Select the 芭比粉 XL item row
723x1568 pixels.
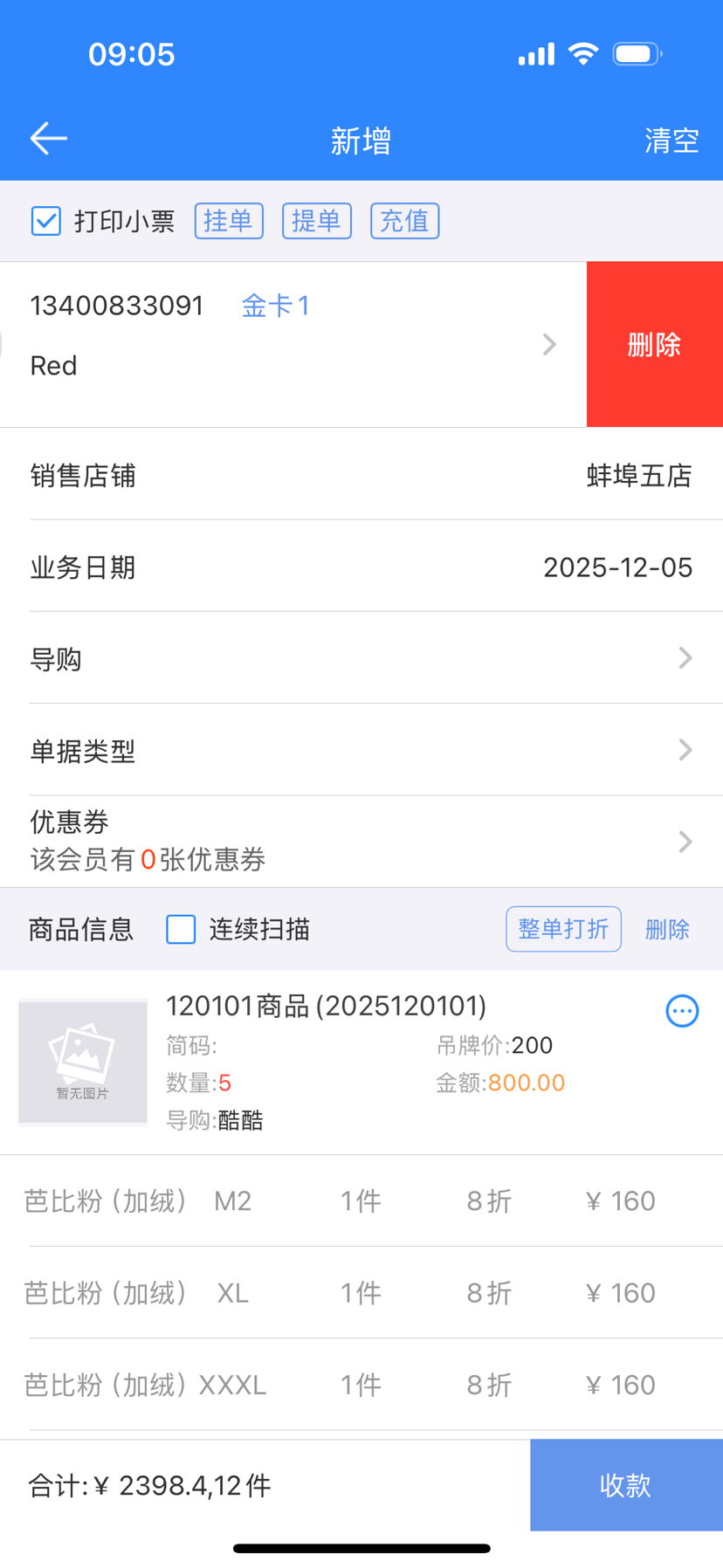pyautogui.click(x=361, y=1292)
